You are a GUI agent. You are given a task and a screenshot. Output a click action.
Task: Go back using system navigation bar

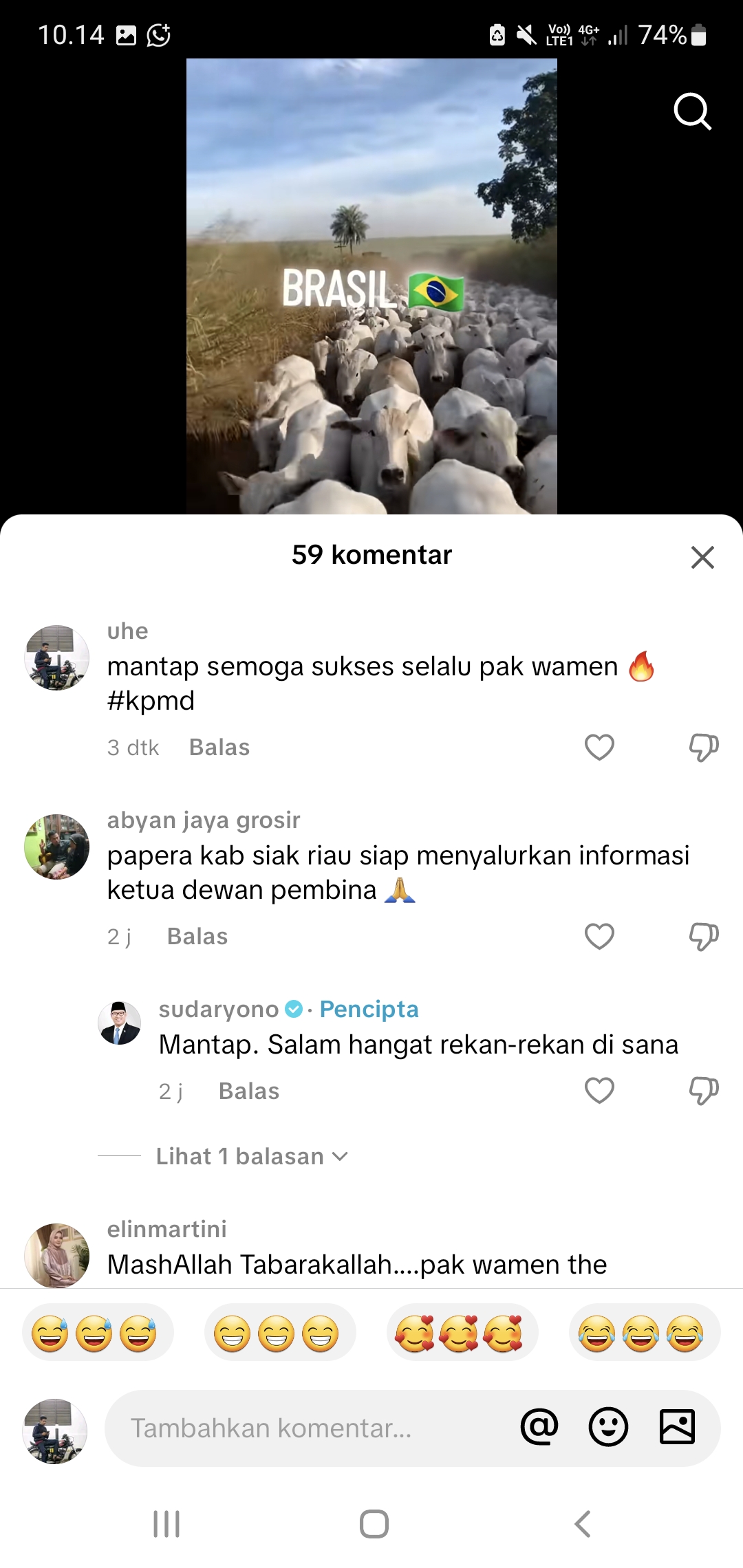(582, 1524)
